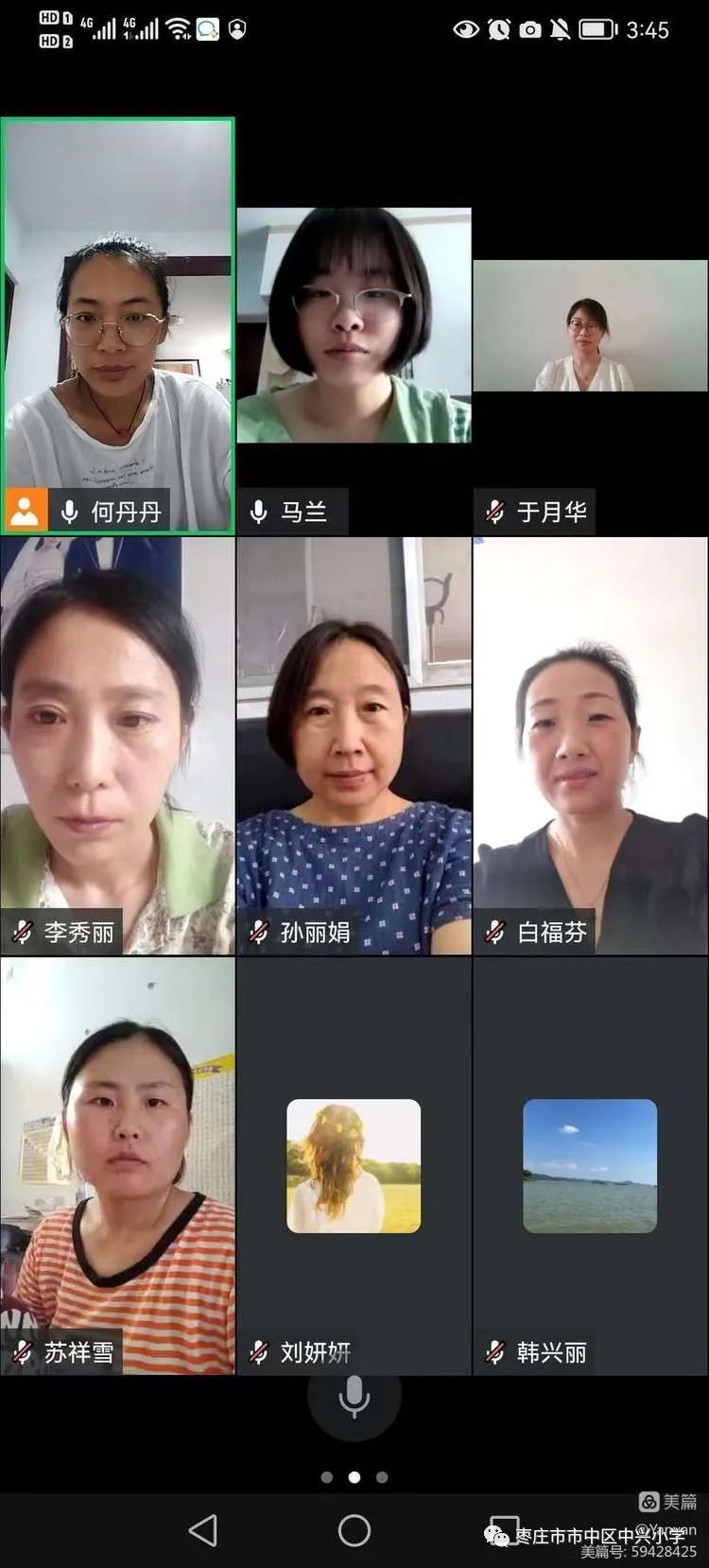Select 刘妍妍's avatar tile
The width and height of the screenshot is (709, 1568).
click(354, 1165)
